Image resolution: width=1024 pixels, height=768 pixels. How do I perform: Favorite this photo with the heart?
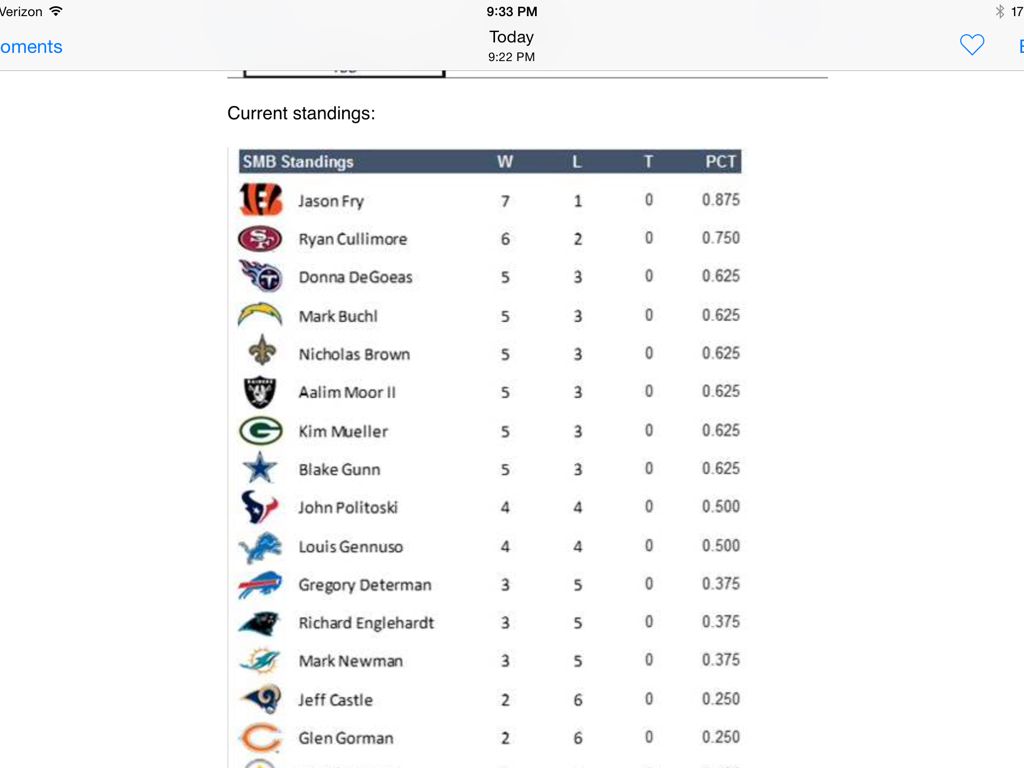[971, 45]
